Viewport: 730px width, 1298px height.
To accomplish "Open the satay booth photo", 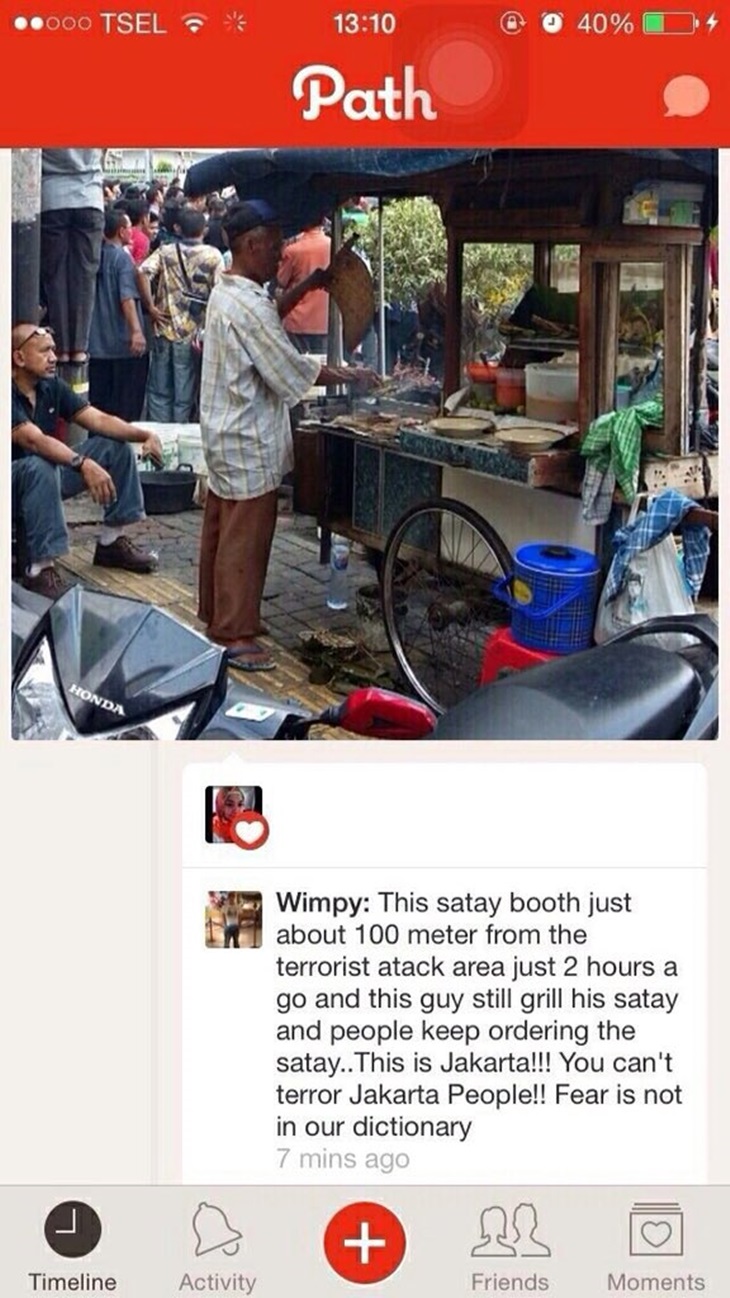I will pos(365,445).
